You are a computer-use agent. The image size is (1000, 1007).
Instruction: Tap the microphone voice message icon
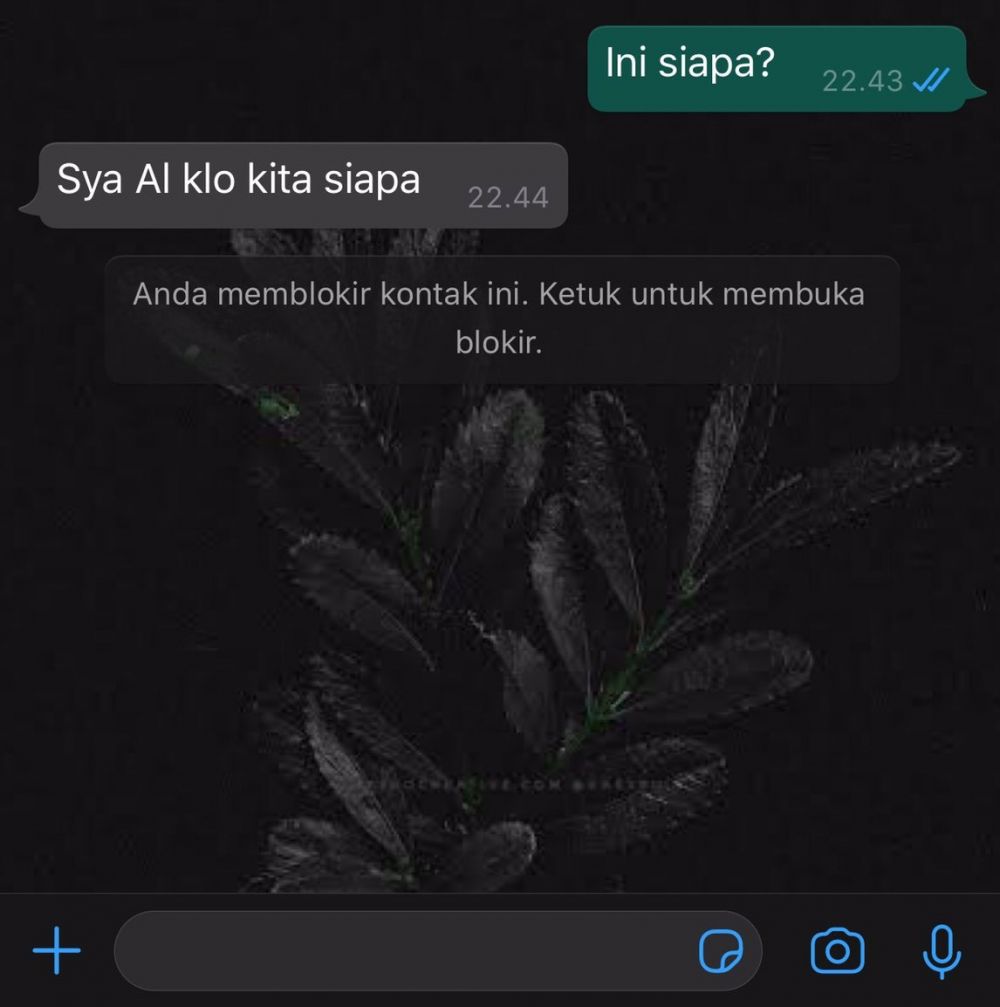[x=940, y=950]
